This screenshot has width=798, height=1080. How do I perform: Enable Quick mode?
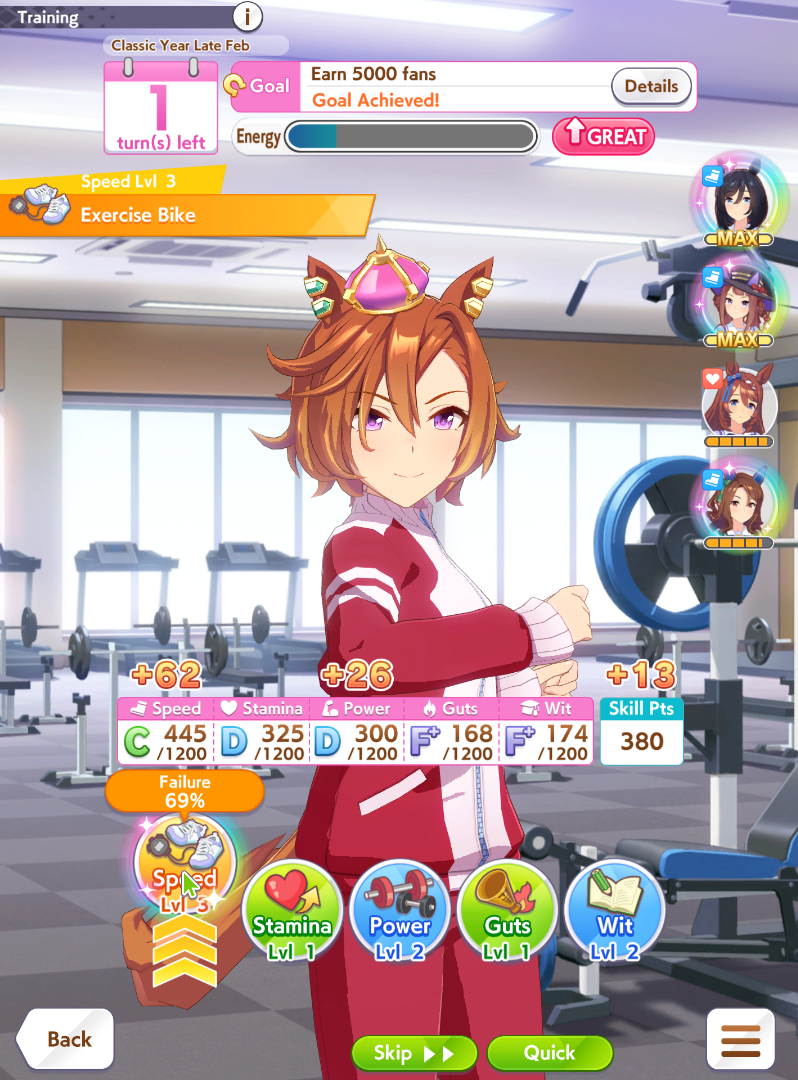(549, 1053)
